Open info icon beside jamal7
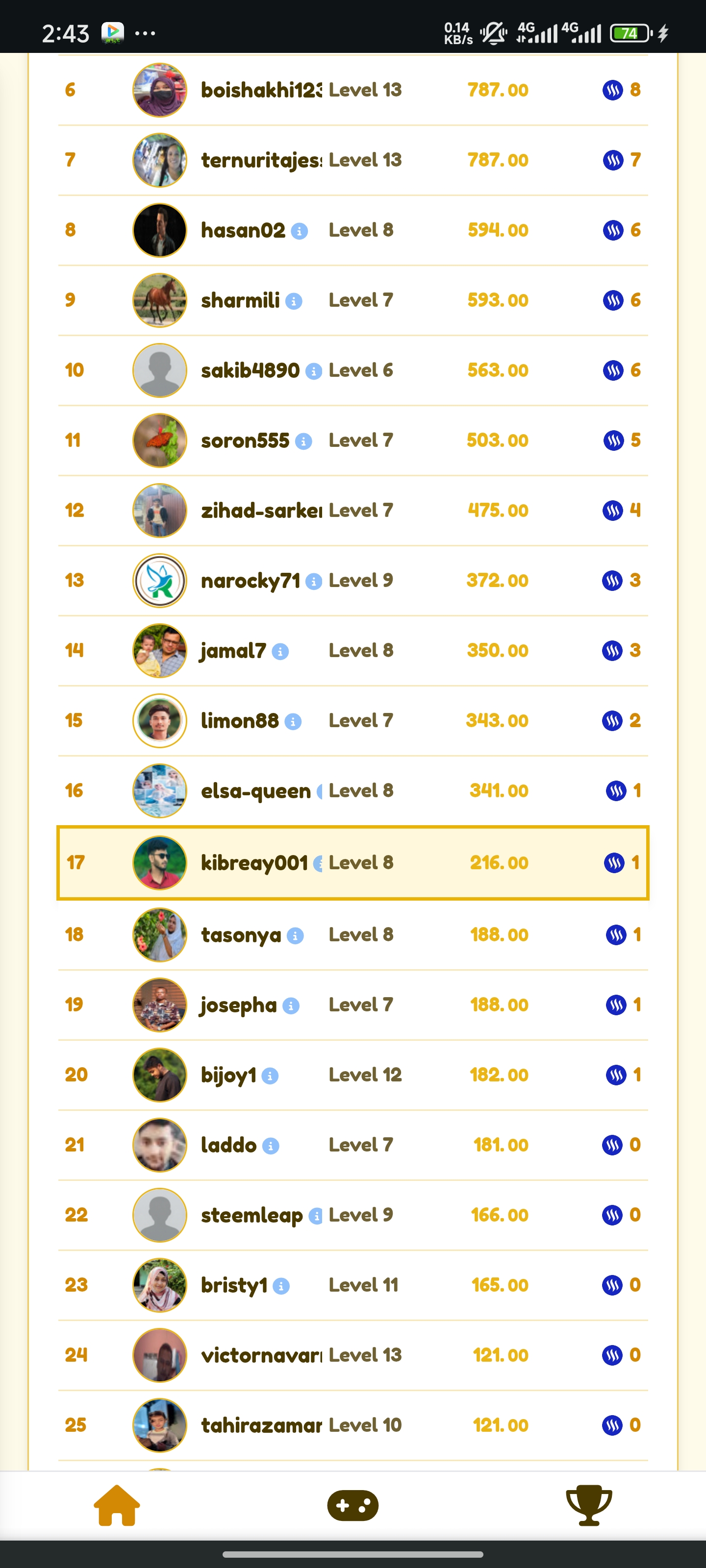 [x=280, y=652]
